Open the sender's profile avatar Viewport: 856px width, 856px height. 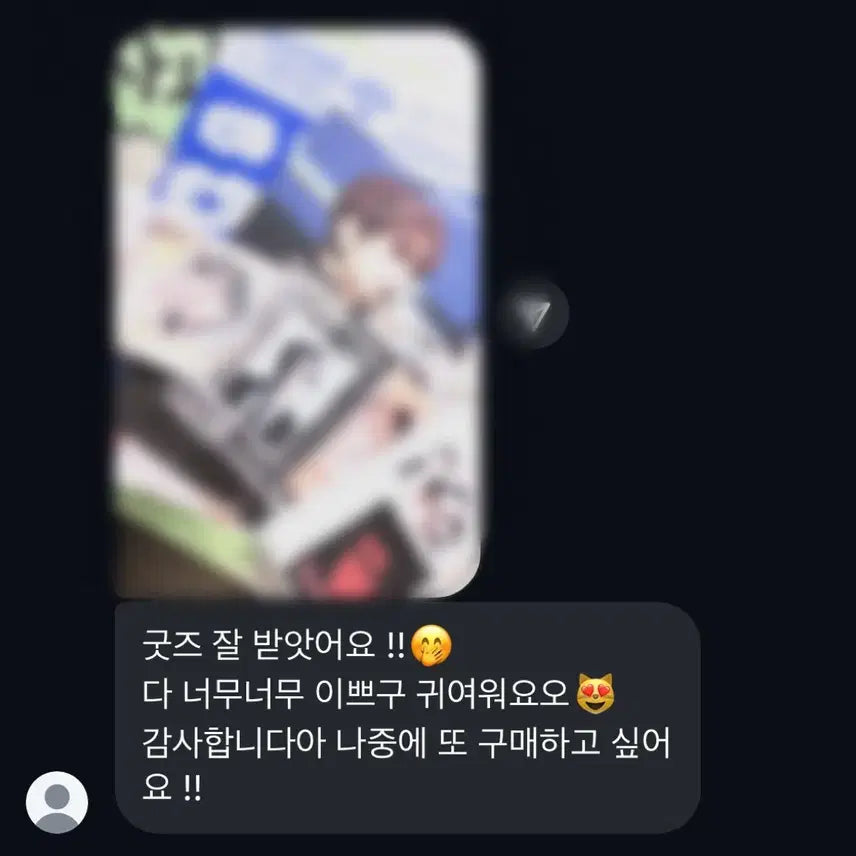[57, 802]
